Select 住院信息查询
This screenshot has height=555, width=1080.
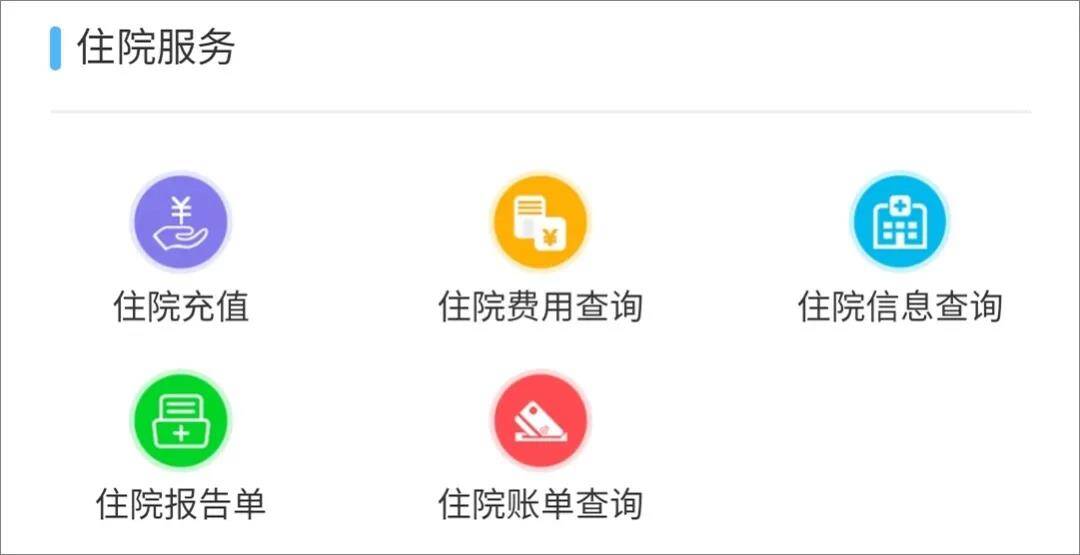click(899, 223)
